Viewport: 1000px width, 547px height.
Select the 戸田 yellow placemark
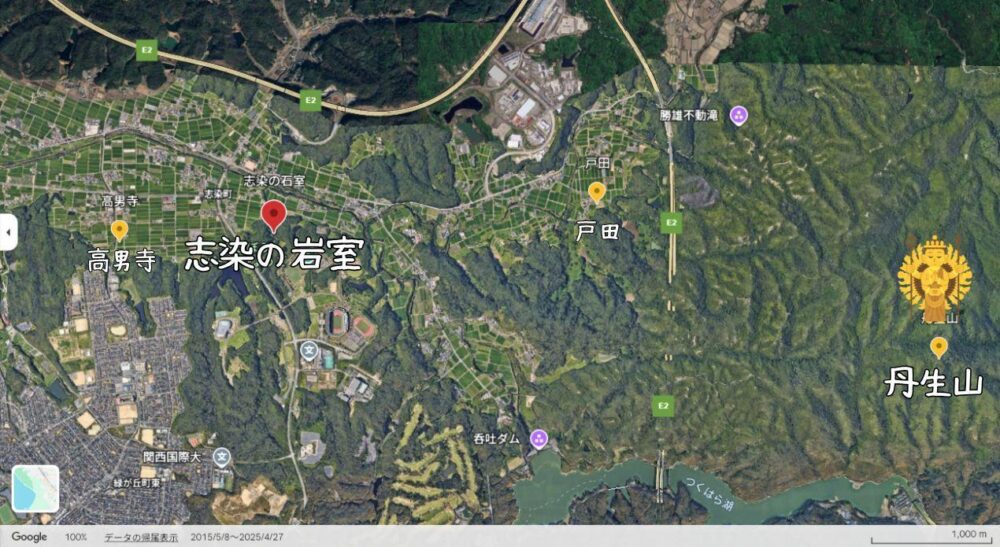(597, 191)
